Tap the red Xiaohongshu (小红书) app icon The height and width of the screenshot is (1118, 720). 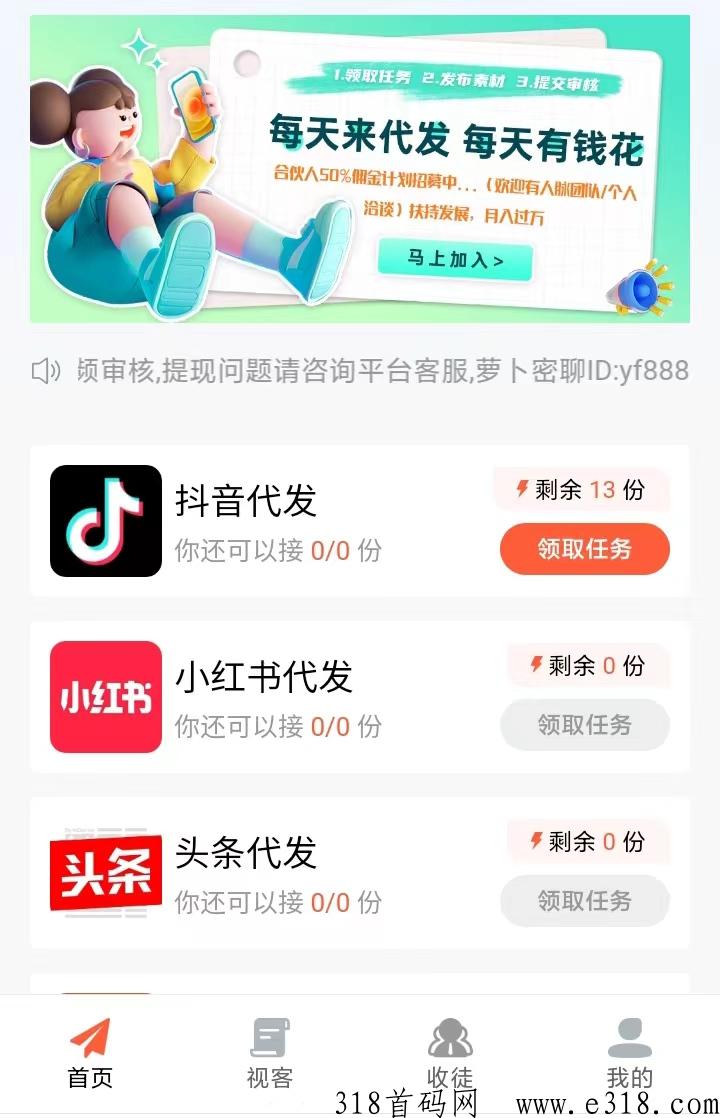coord(105,697)
